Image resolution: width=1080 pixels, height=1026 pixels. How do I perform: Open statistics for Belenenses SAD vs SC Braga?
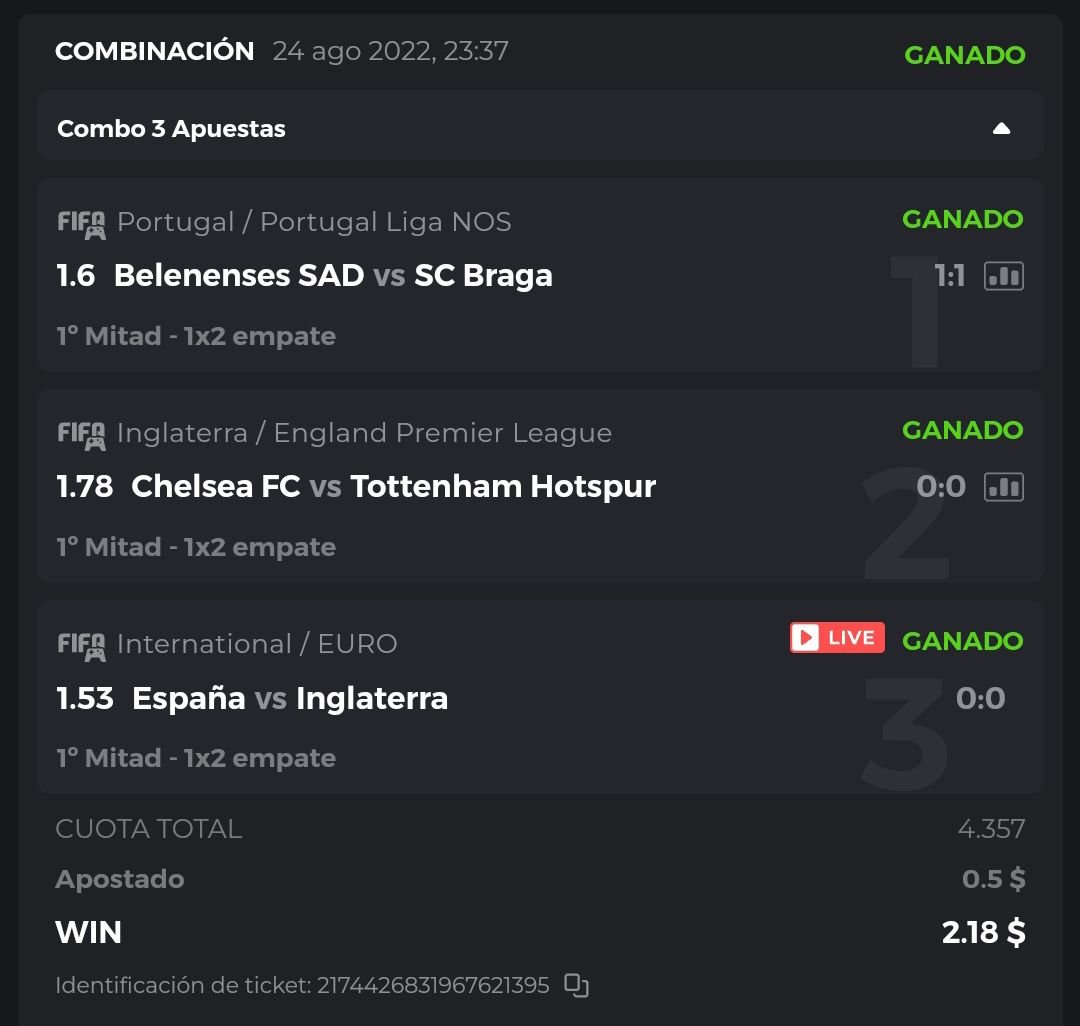(x=1004, y=276)
